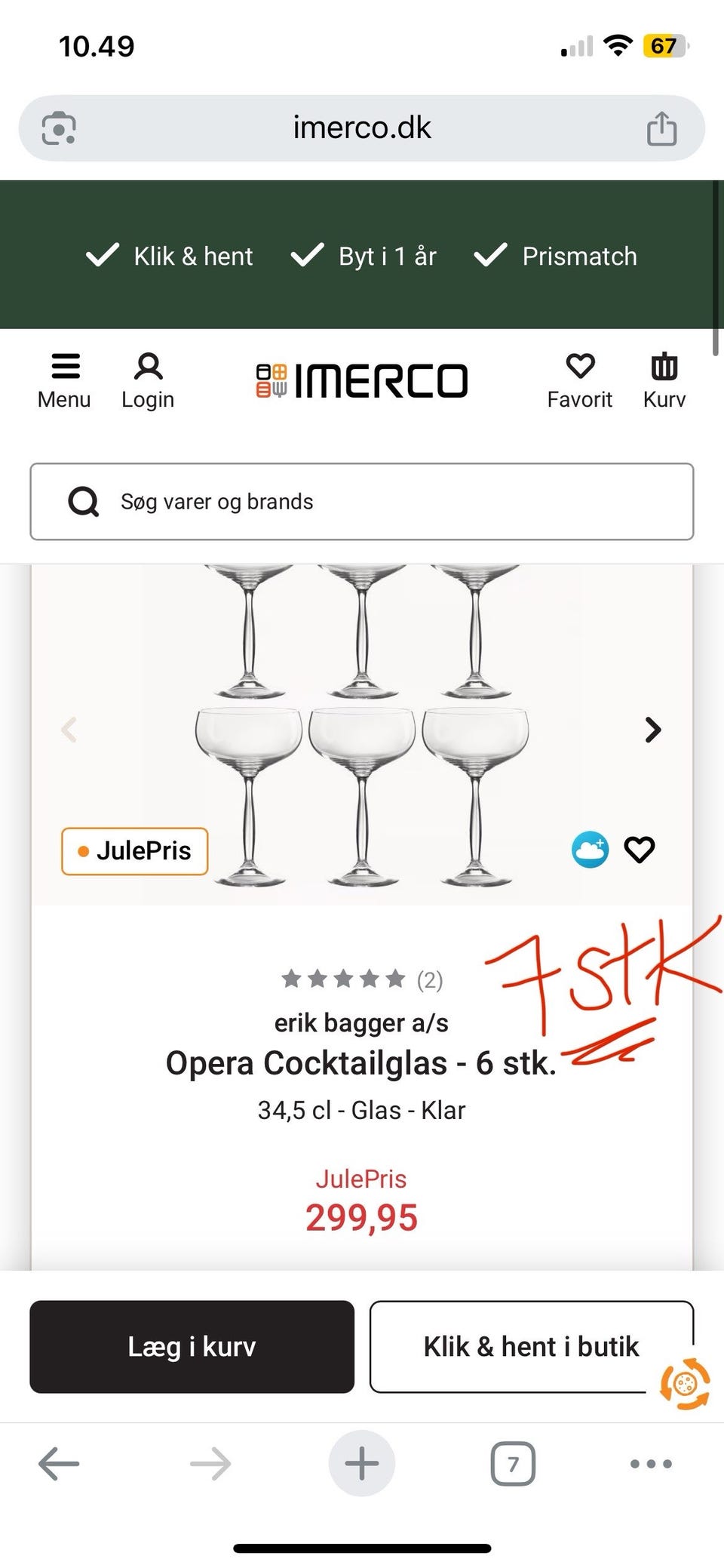Open the camera search in the address bar
This screenshot has height=1568, width=724.
click(59, 127)
